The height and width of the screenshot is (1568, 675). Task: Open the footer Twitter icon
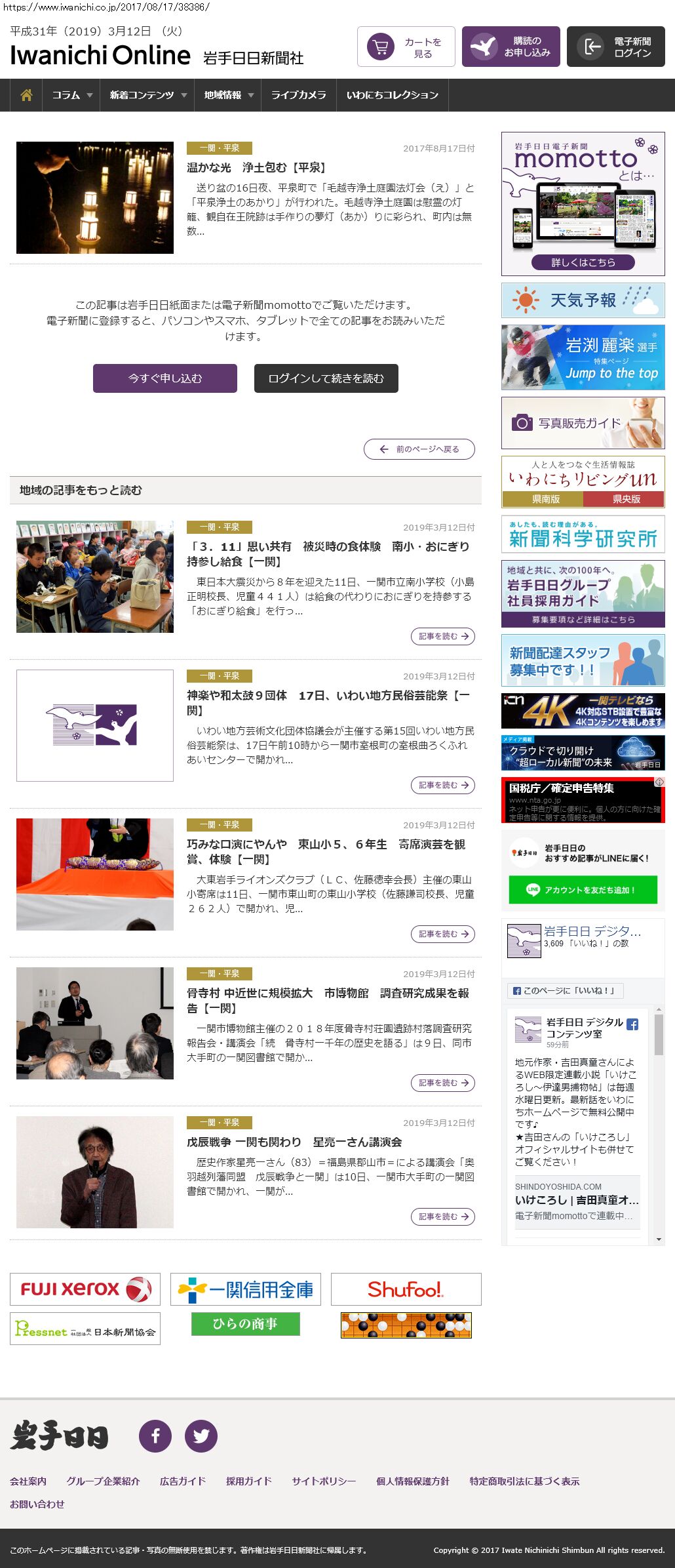201,1436
